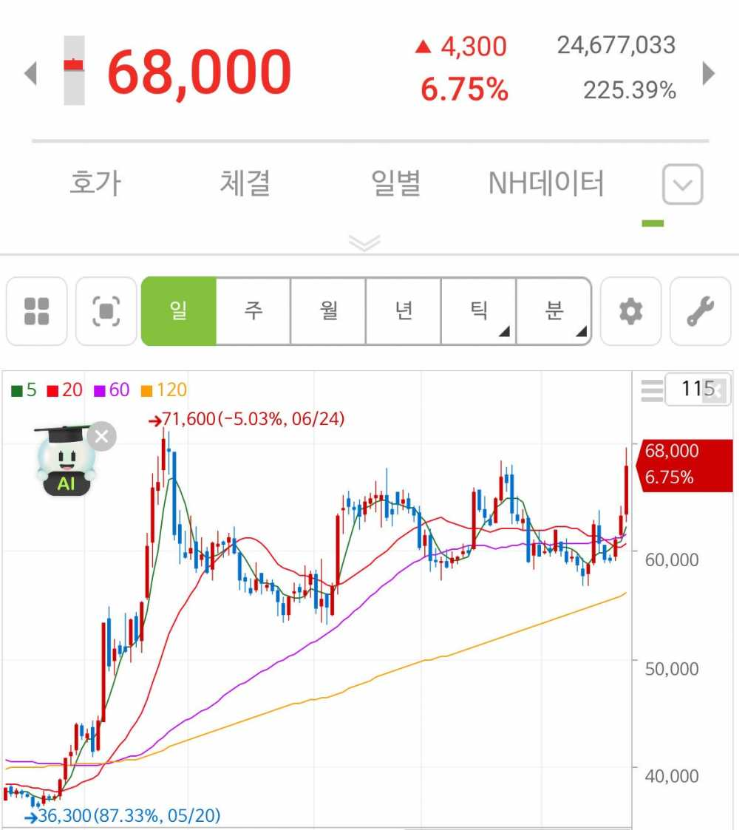
Task: Select the daily 일 chart period
Action: (x=179, y=312)
